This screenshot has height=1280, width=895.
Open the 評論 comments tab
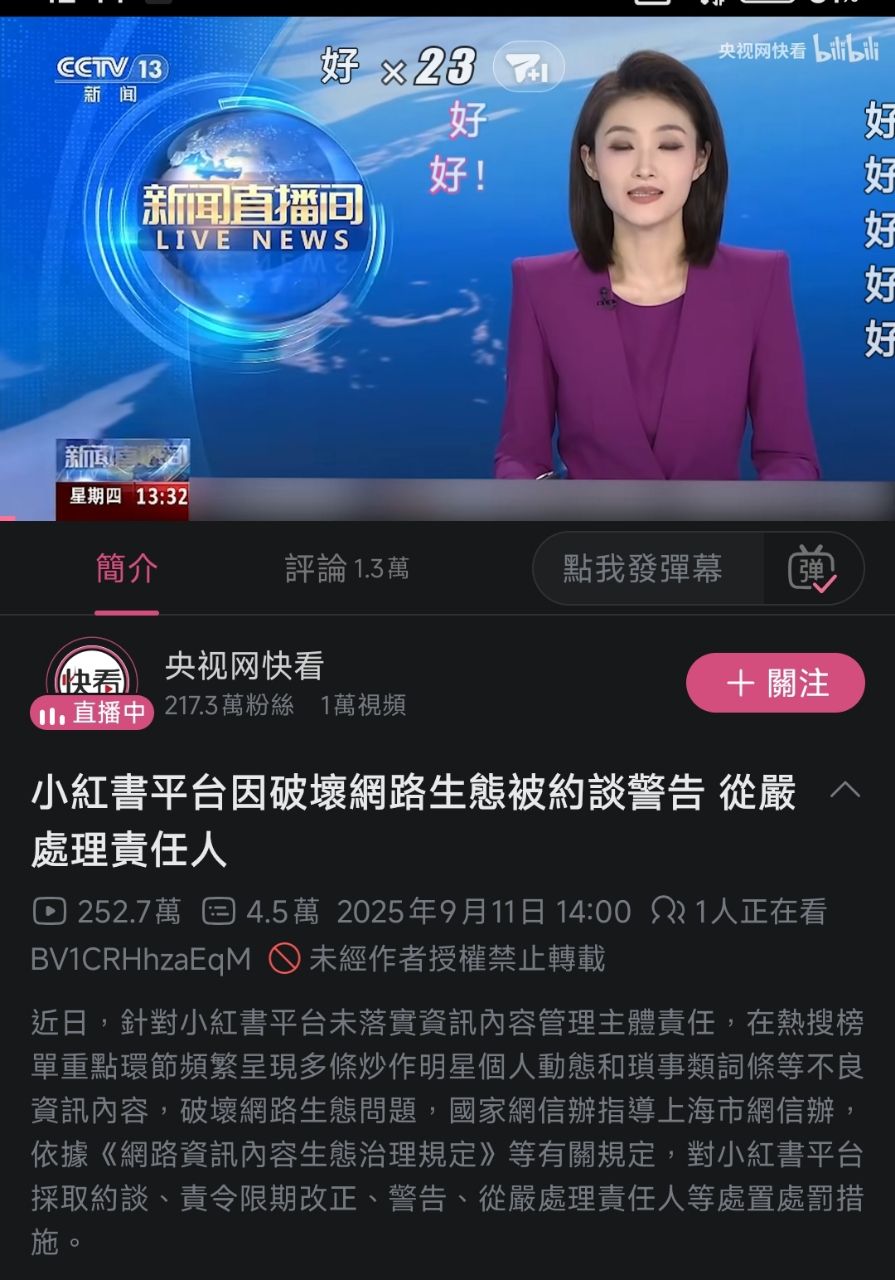[346, 569]
